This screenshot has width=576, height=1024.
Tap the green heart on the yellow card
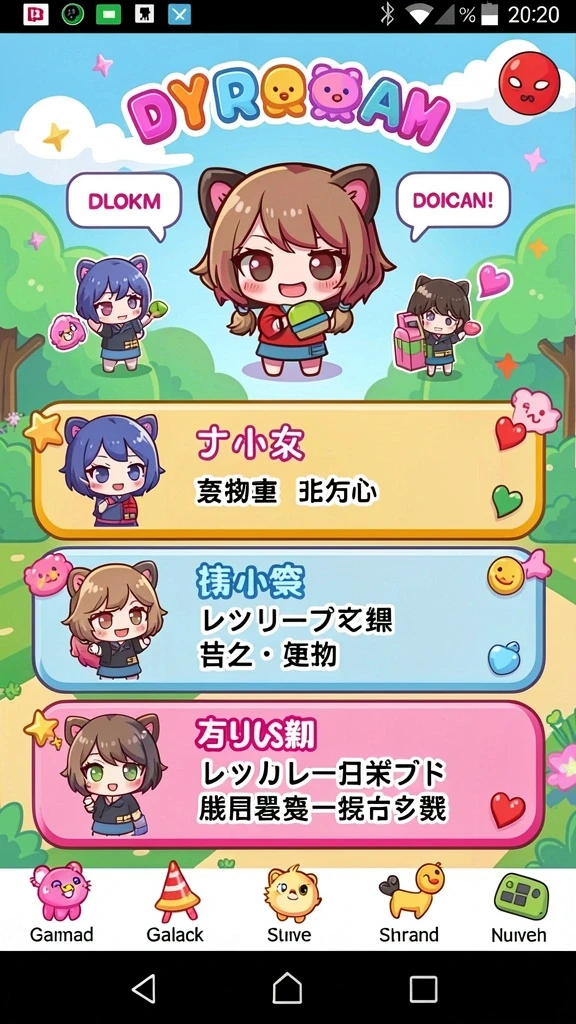pyautogui.click(x=507, y=502)
